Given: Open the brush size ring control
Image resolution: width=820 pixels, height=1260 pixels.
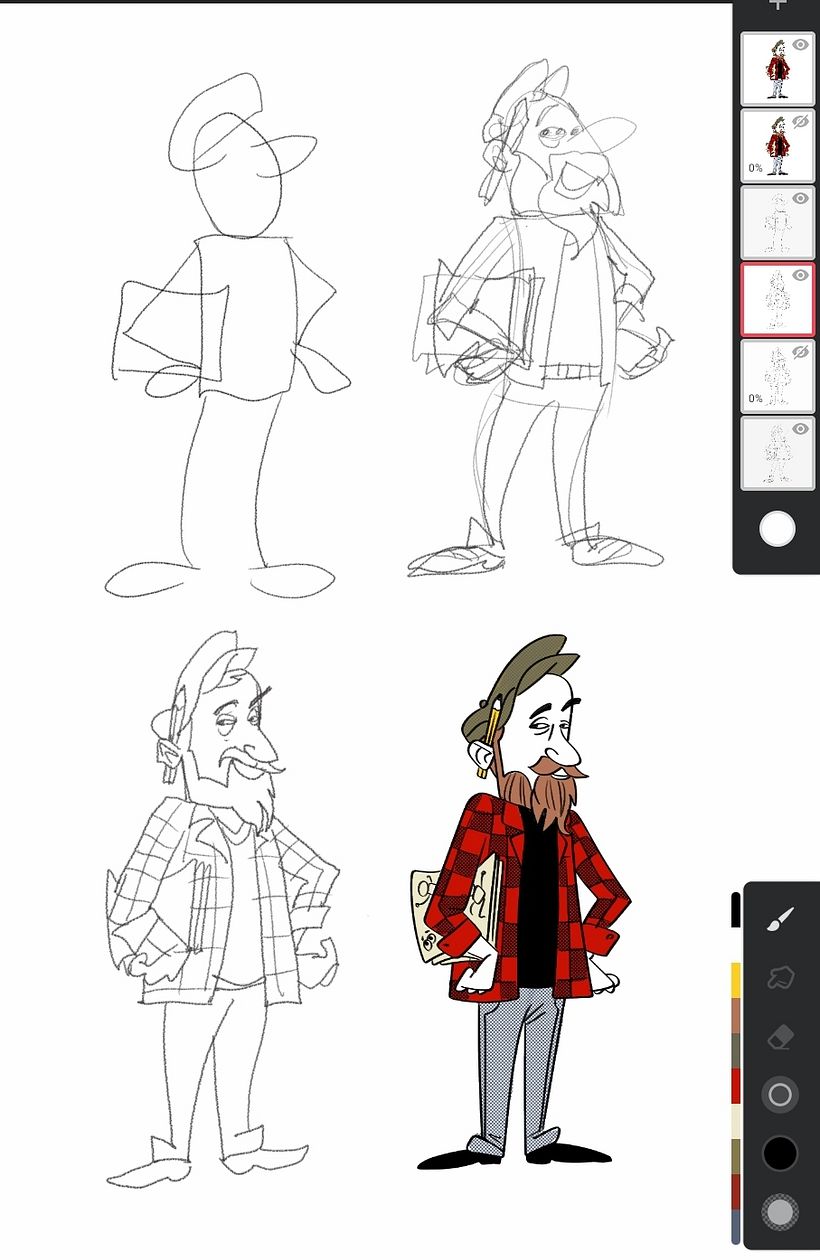Looking at the screenshot, I should [780, 1095].
